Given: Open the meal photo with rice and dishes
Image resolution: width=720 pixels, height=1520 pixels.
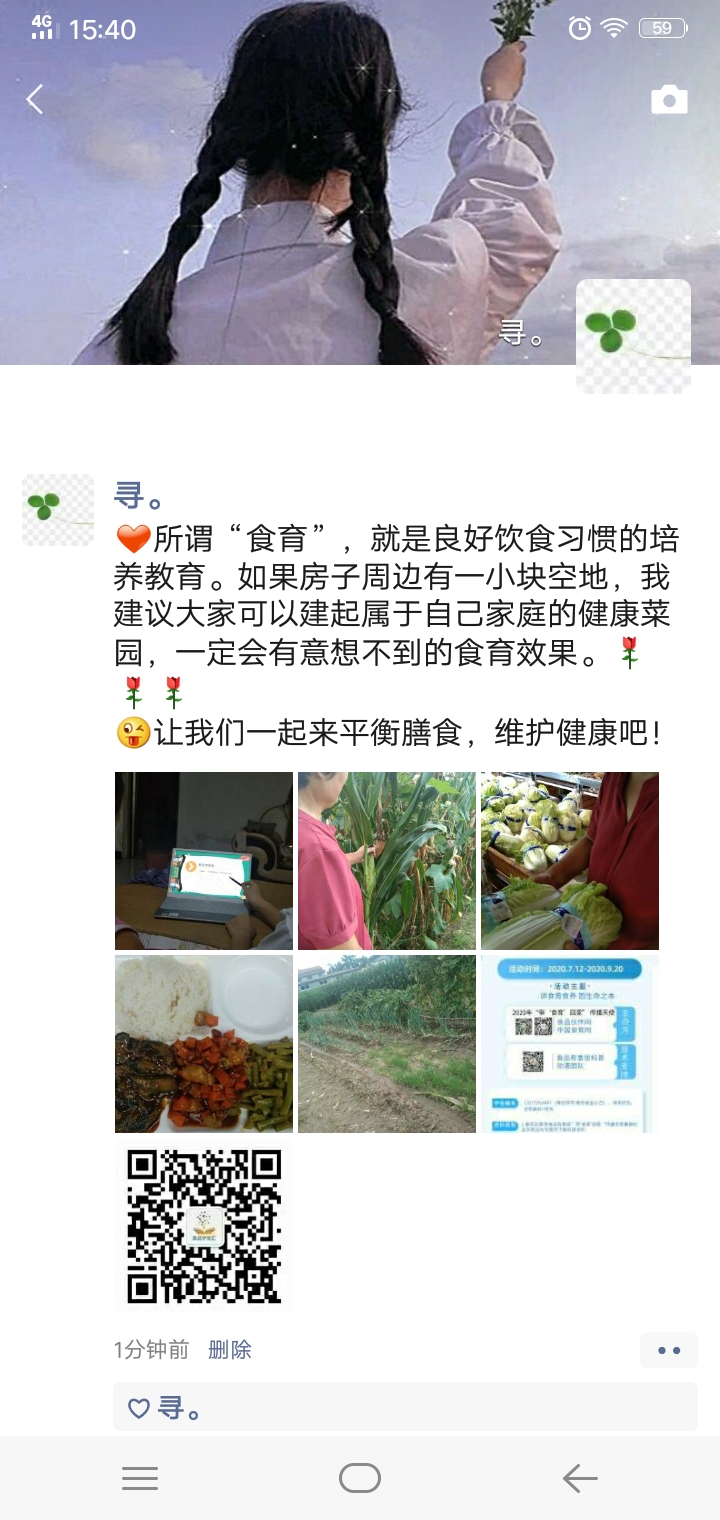Looking at the screenshot, I should click(203, 1043).
